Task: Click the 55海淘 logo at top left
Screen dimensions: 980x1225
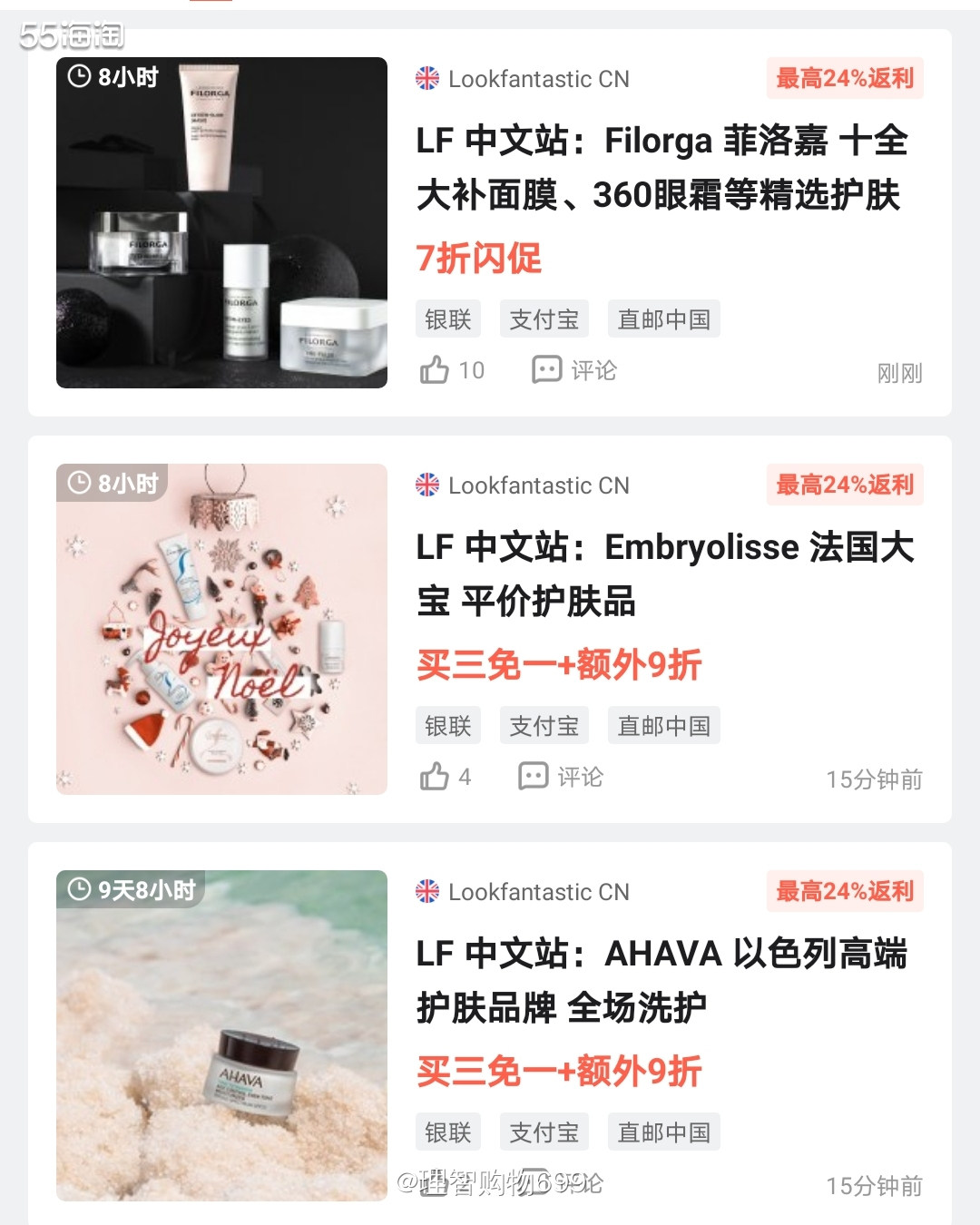Action: (71, 34)
